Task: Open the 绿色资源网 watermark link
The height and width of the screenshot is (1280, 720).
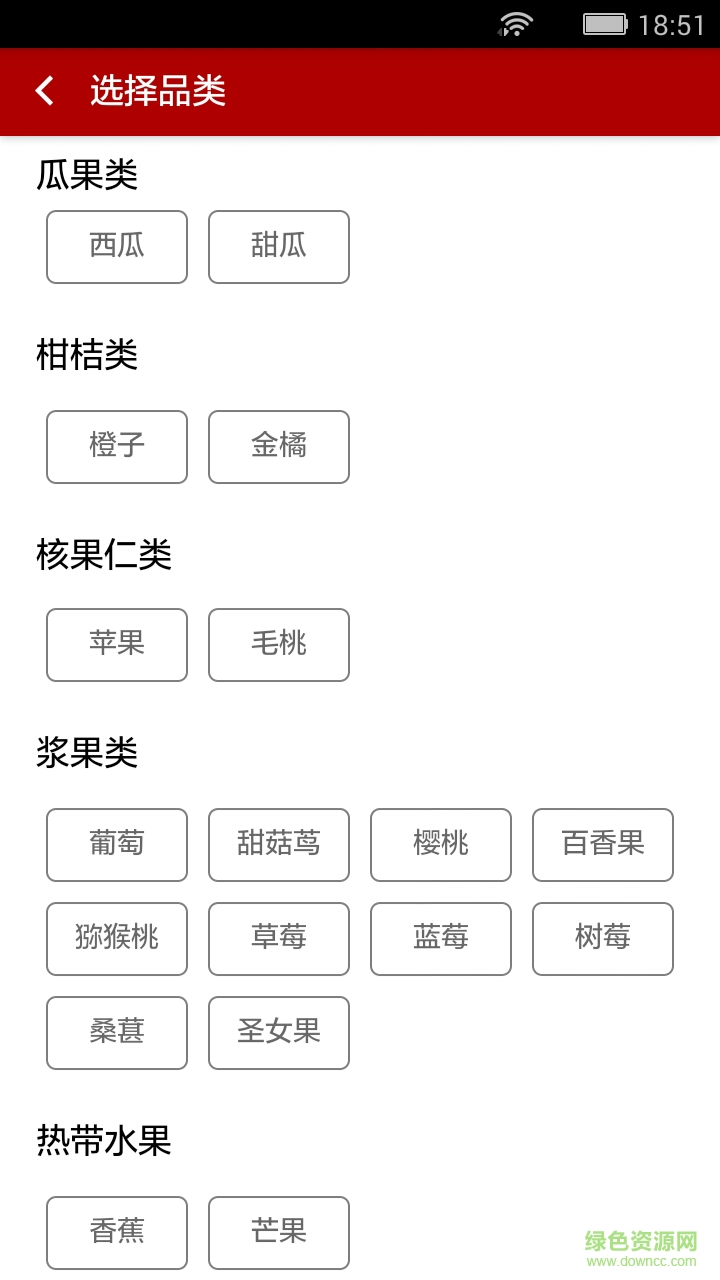Action: click(x=640, y=1237)
